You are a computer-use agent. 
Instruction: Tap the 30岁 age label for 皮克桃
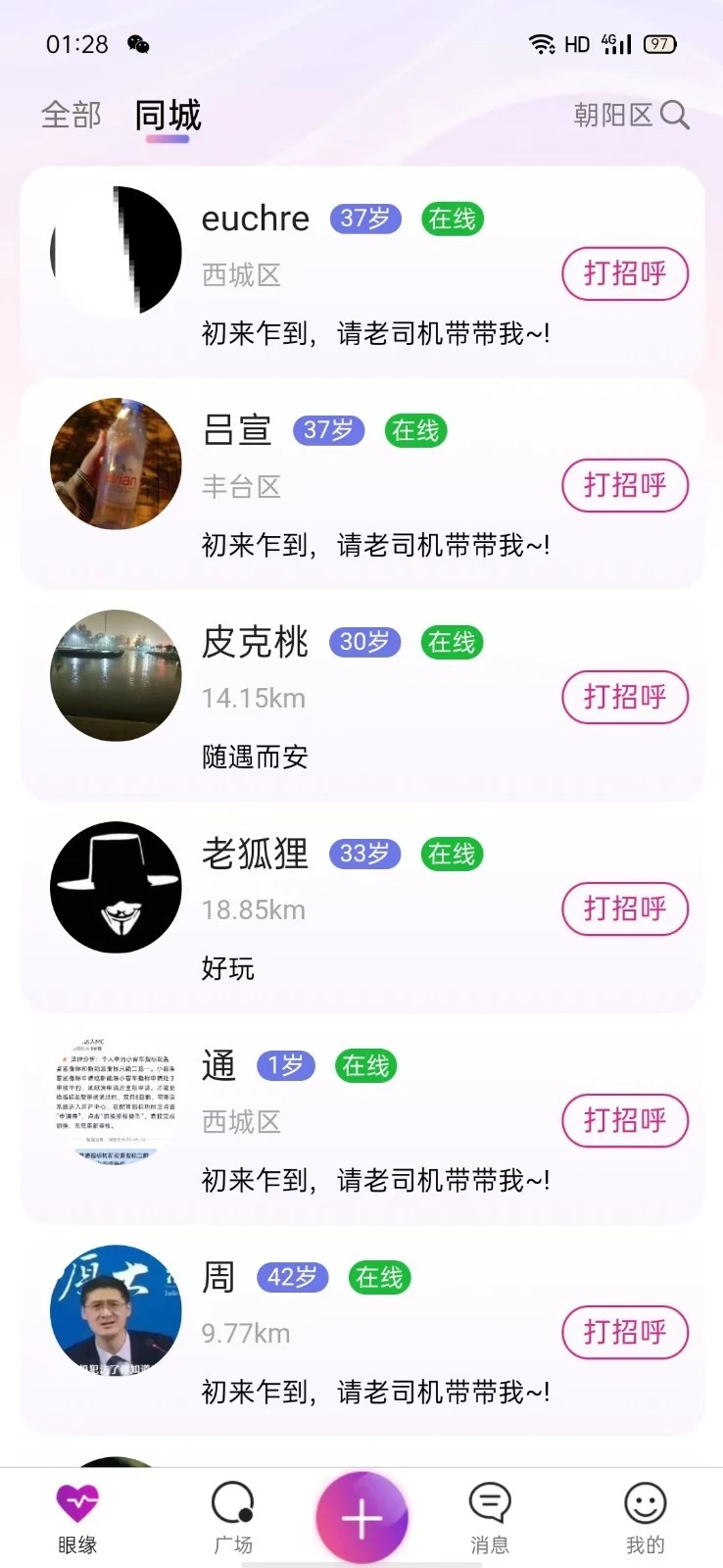pyautogui.click(x=363, y=642)
